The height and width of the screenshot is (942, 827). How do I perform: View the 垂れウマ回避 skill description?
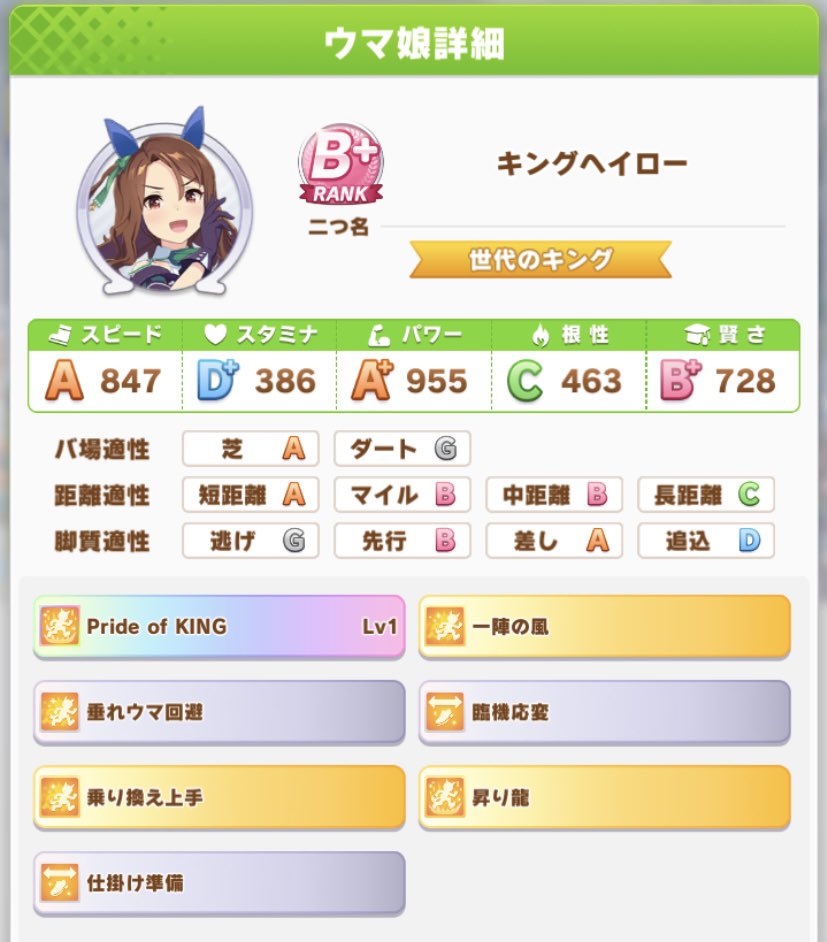click(x=219, y=712)
